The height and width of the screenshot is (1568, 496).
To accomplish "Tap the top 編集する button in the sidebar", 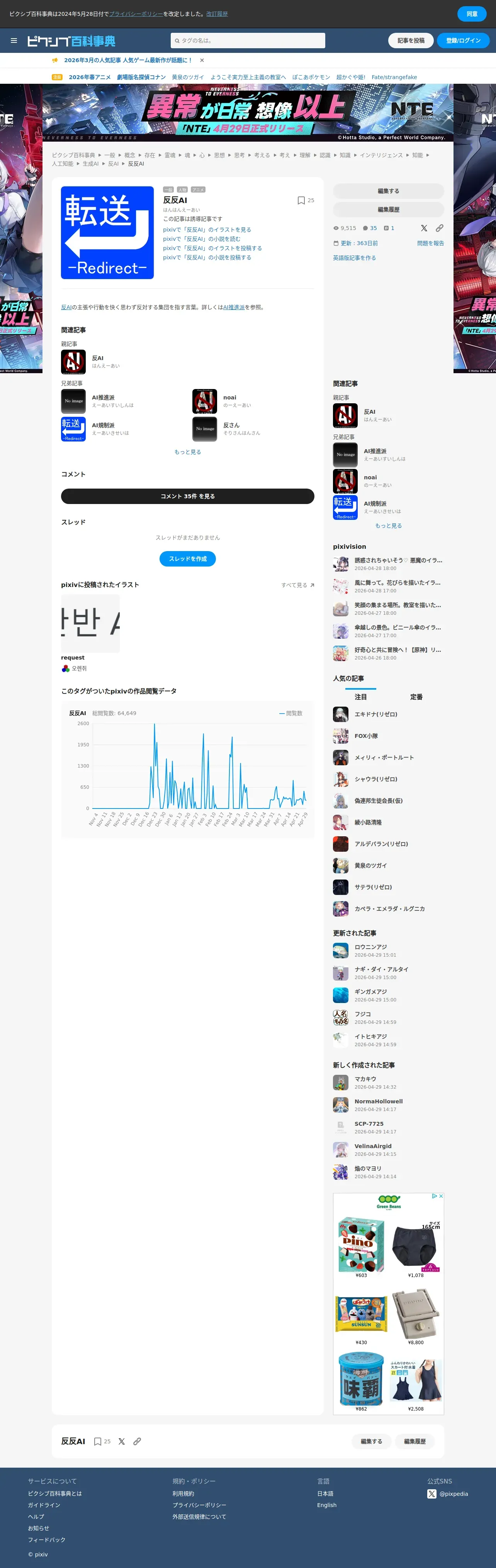I will tap(388, 191).
